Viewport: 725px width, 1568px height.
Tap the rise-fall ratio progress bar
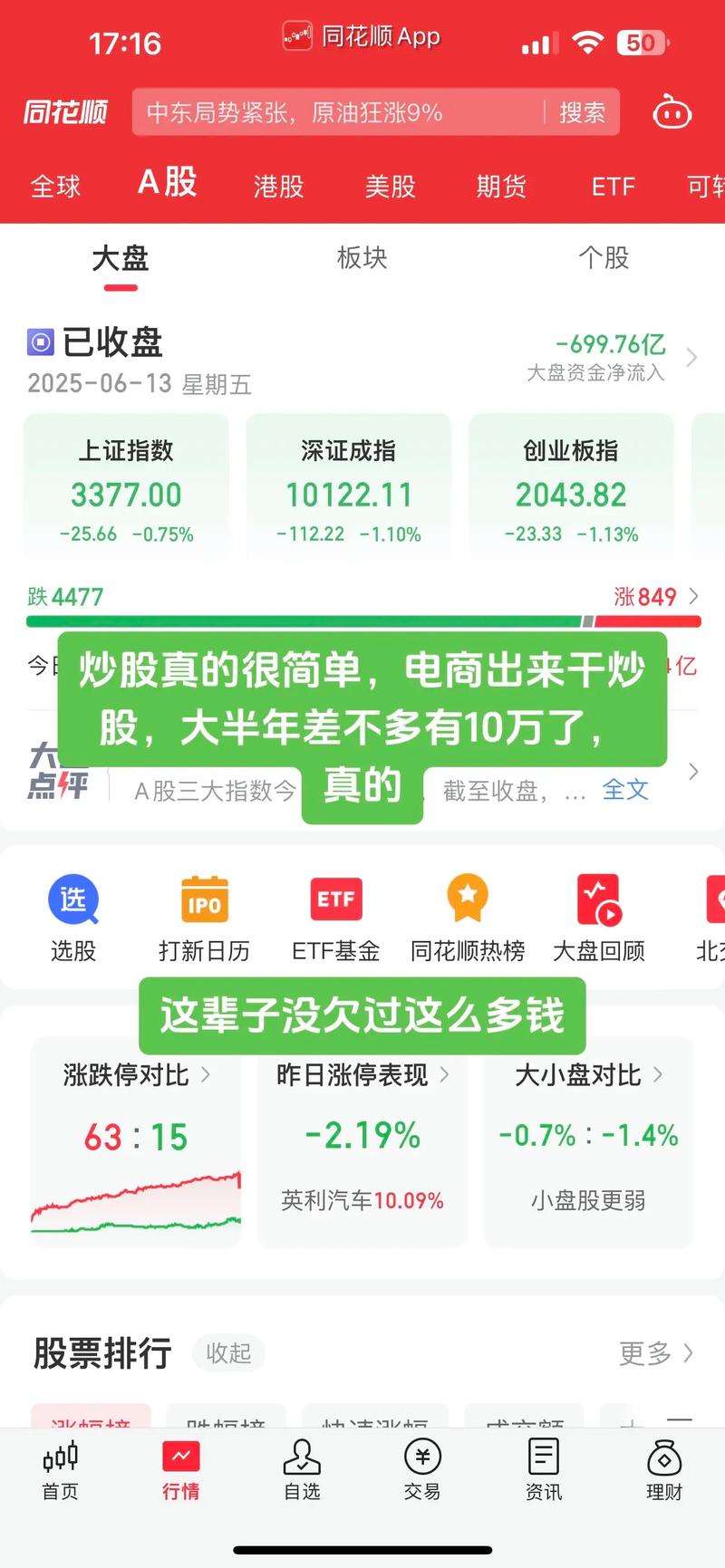pyautogui.click(x=362, y=622)
